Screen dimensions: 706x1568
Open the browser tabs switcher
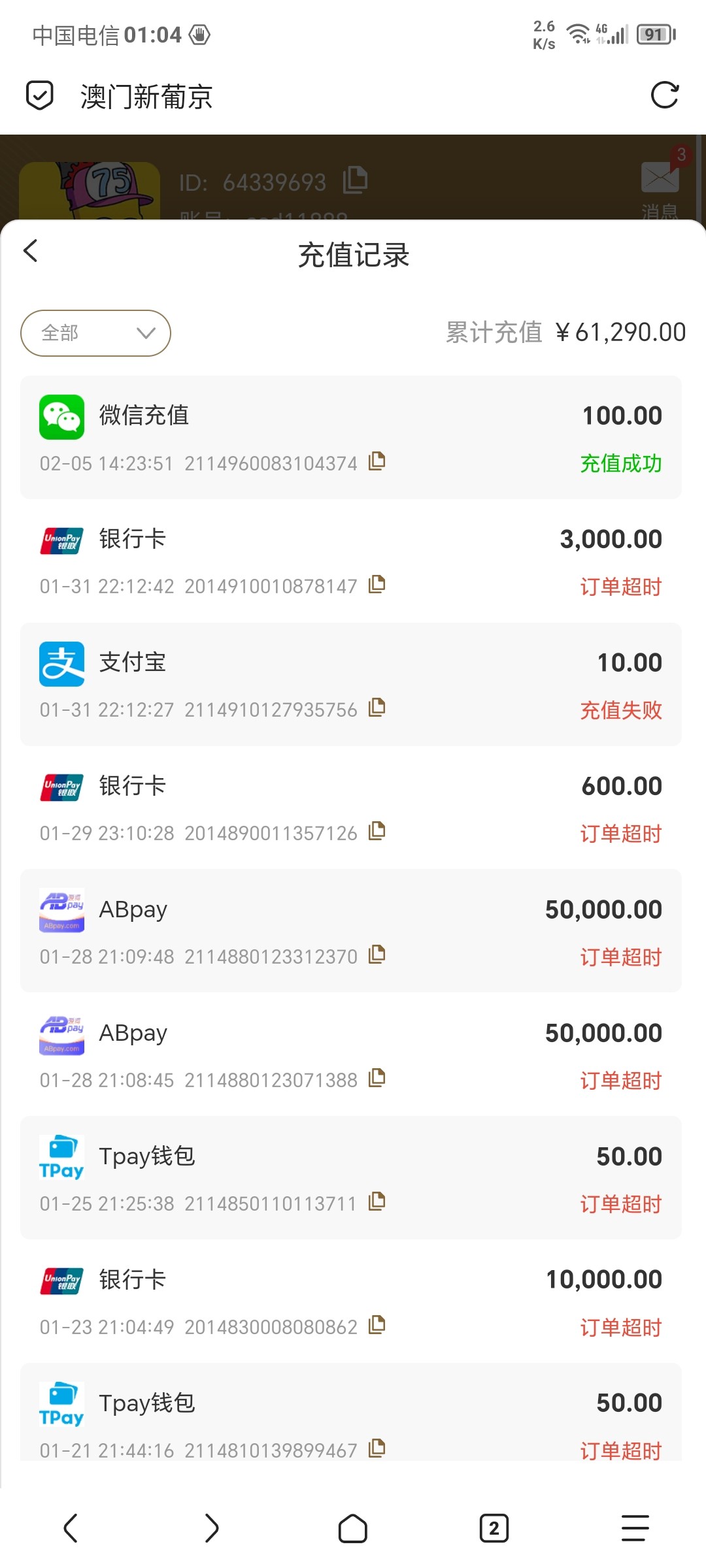click(494, 1529)
